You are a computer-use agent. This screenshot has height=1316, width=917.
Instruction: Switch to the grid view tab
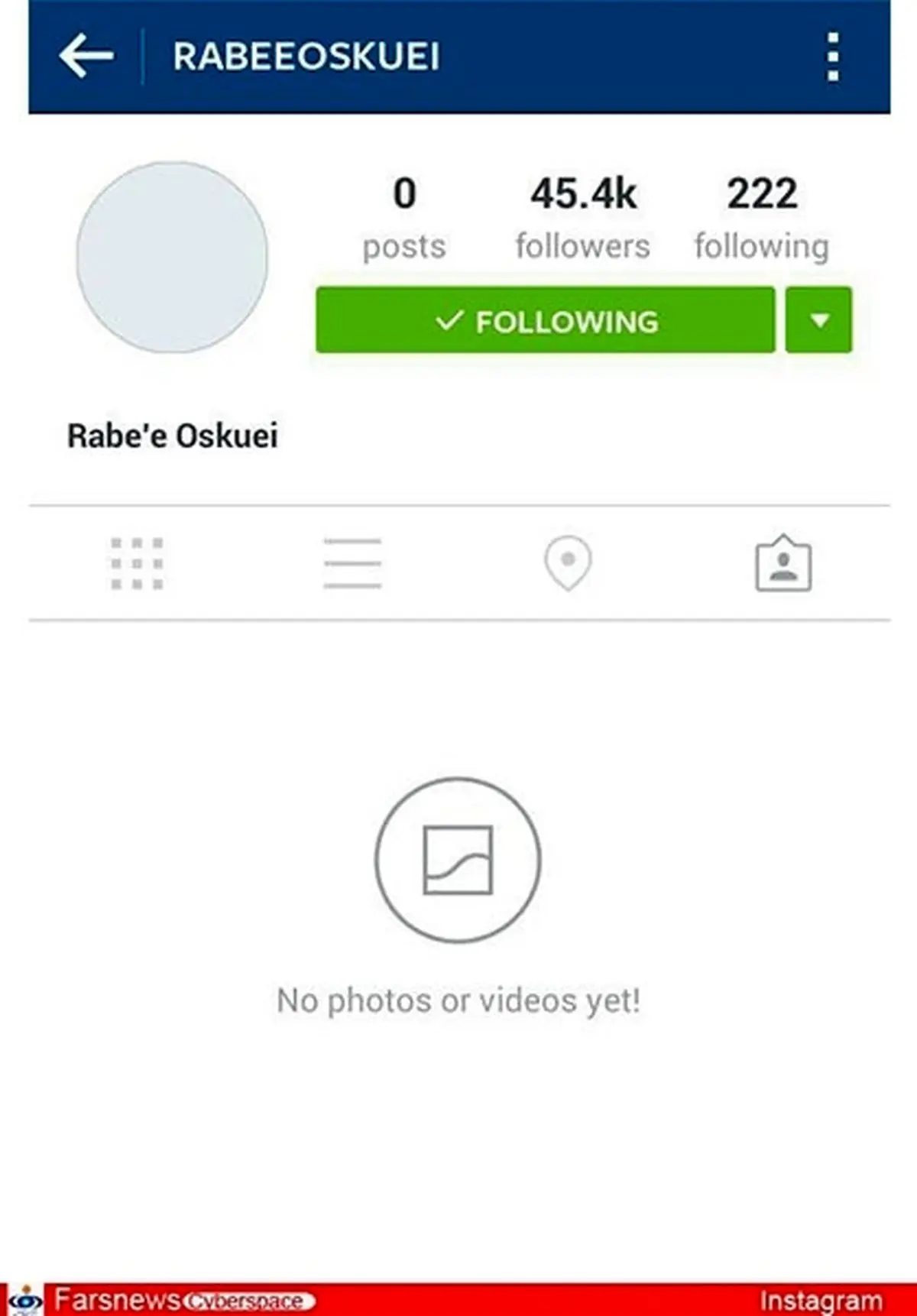pyautogui.click(x=137, y=564)
